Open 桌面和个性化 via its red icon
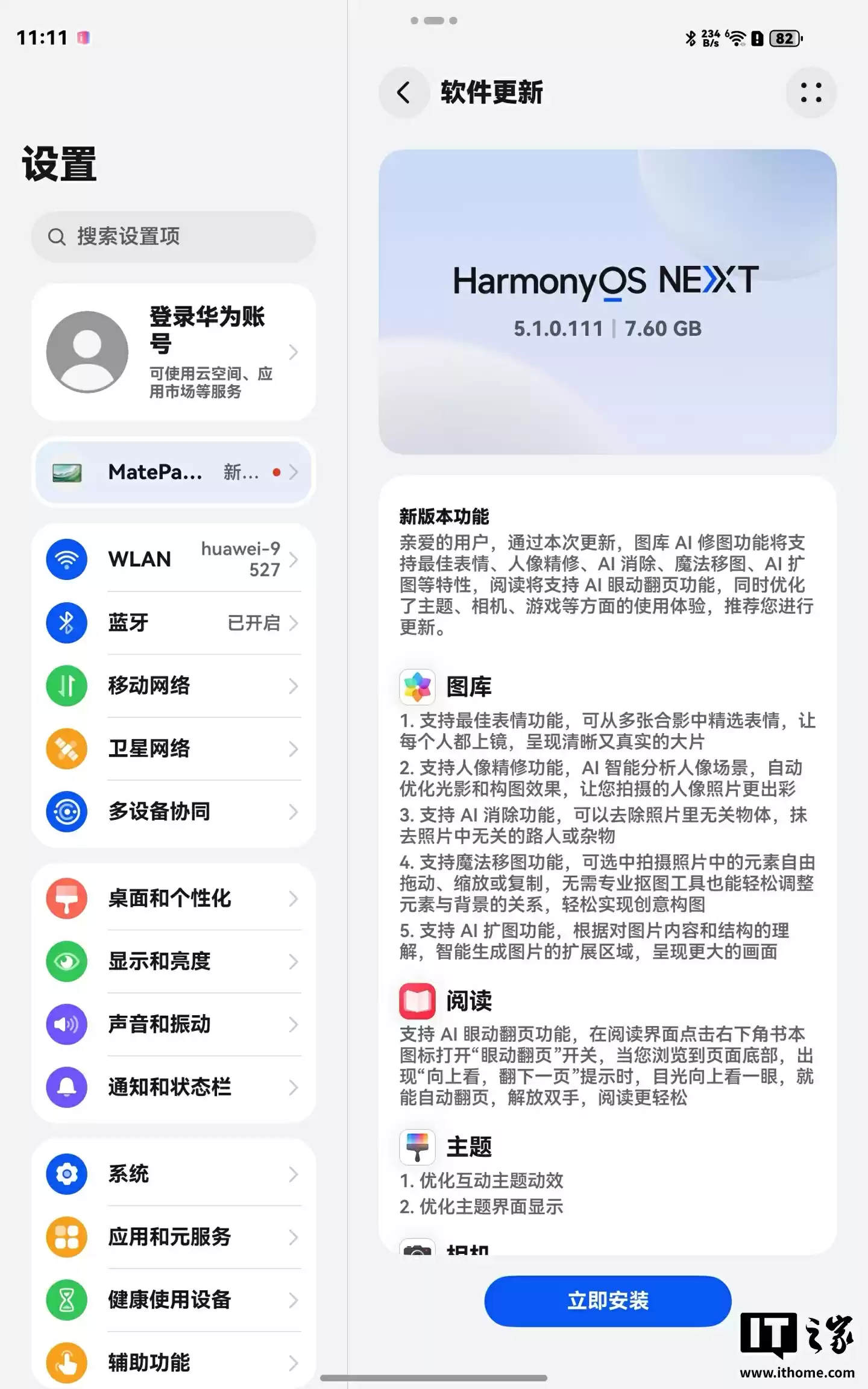Viewport: 868px width, 1389px height. coord(66,898)
